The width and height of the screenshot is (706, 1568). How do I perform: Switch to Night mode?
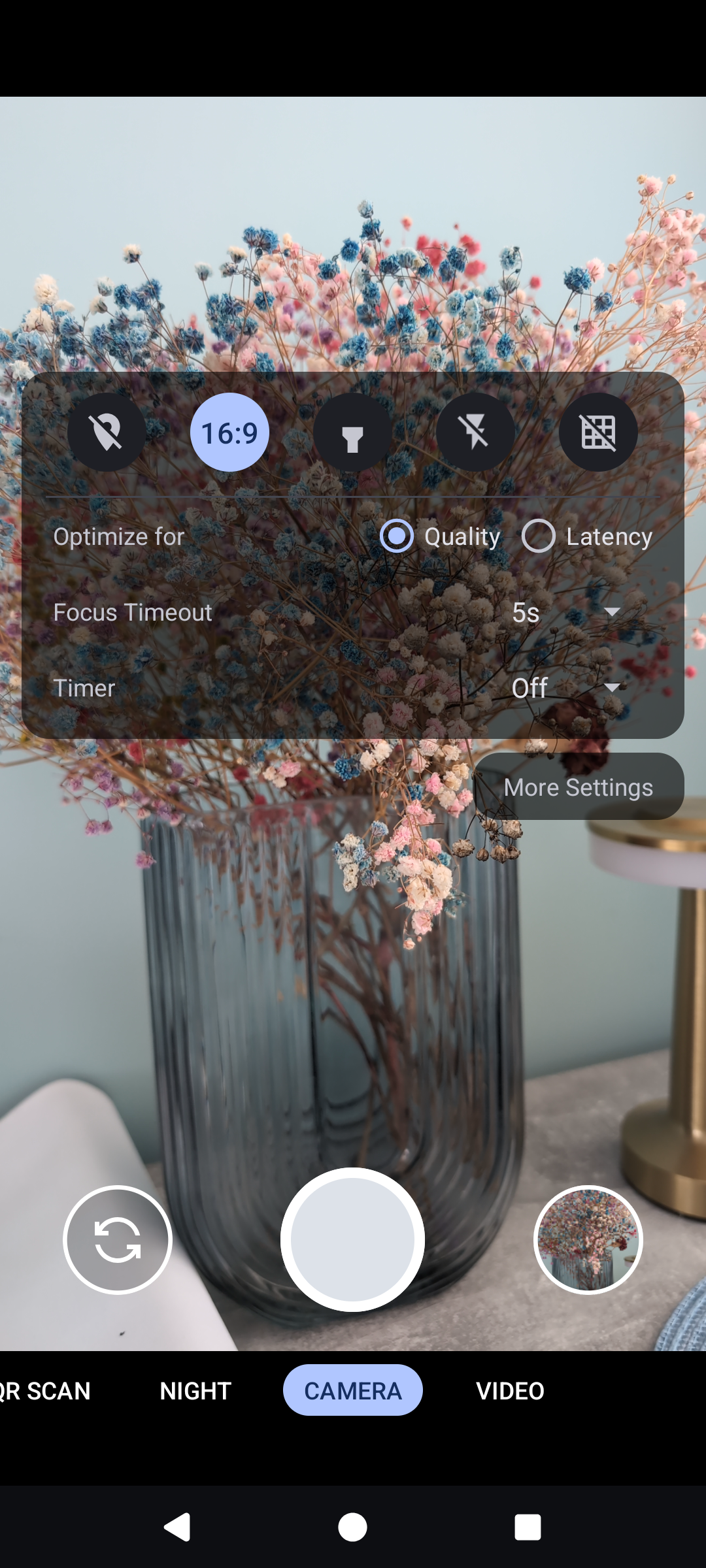(195, 1391)
